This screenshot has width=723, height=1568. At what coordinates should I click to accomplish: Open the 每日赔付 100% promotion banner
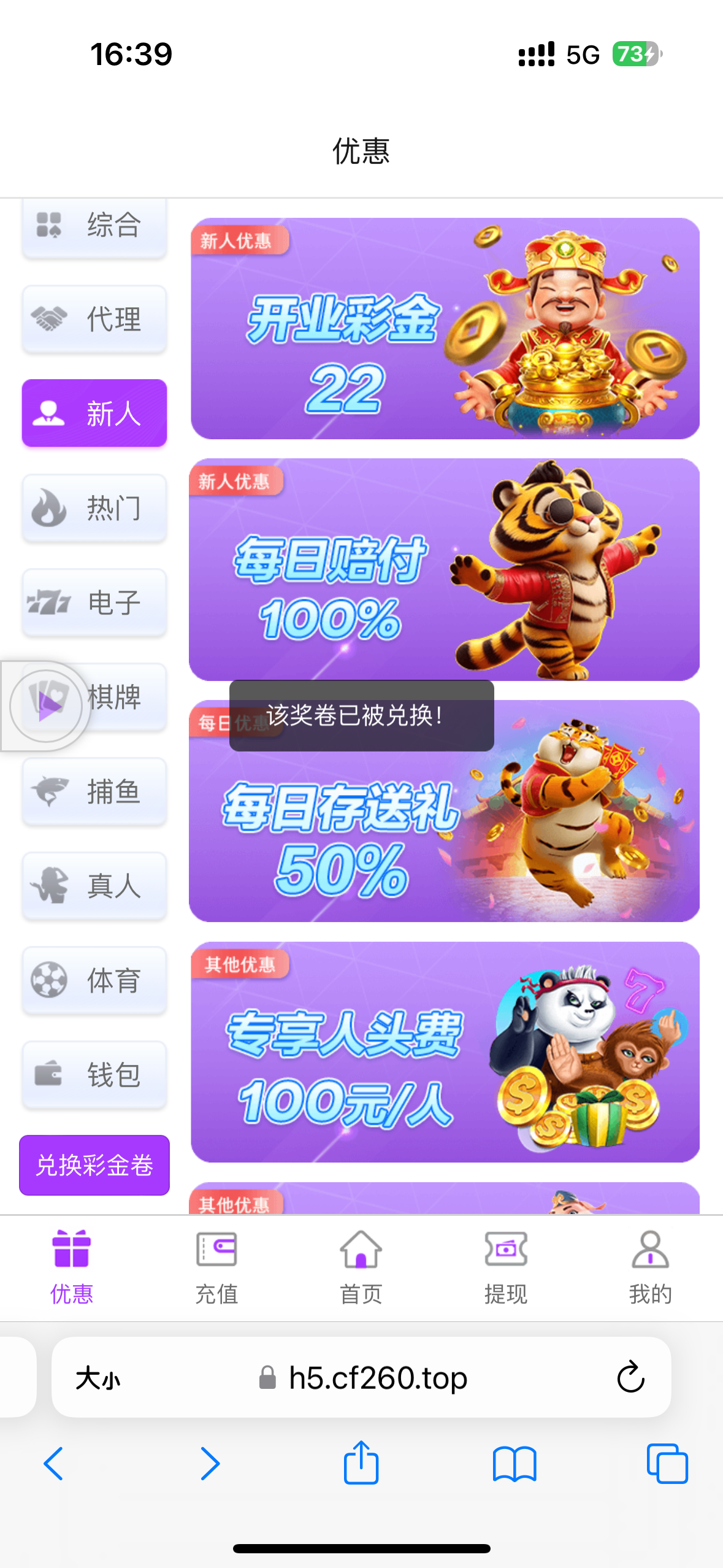[x=445, y=569]
